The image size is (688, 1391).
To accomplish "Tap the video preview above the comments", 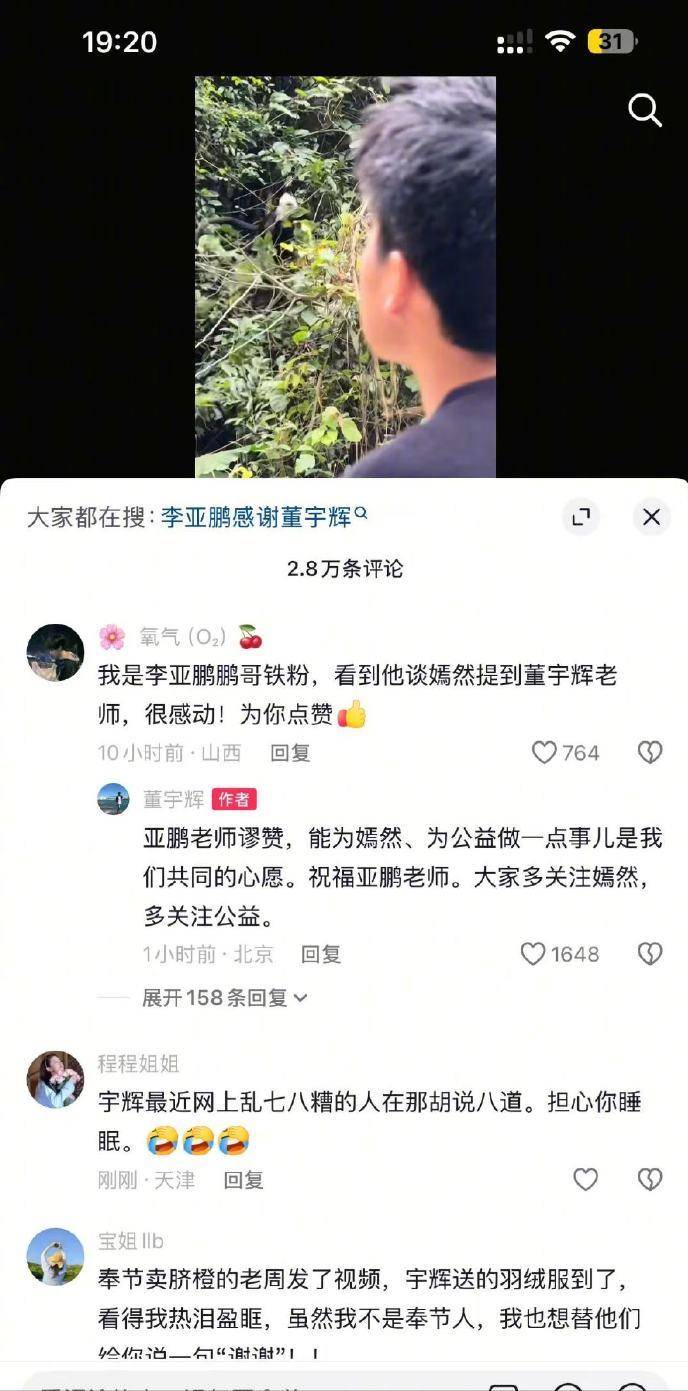I will [x=345, y=276].
